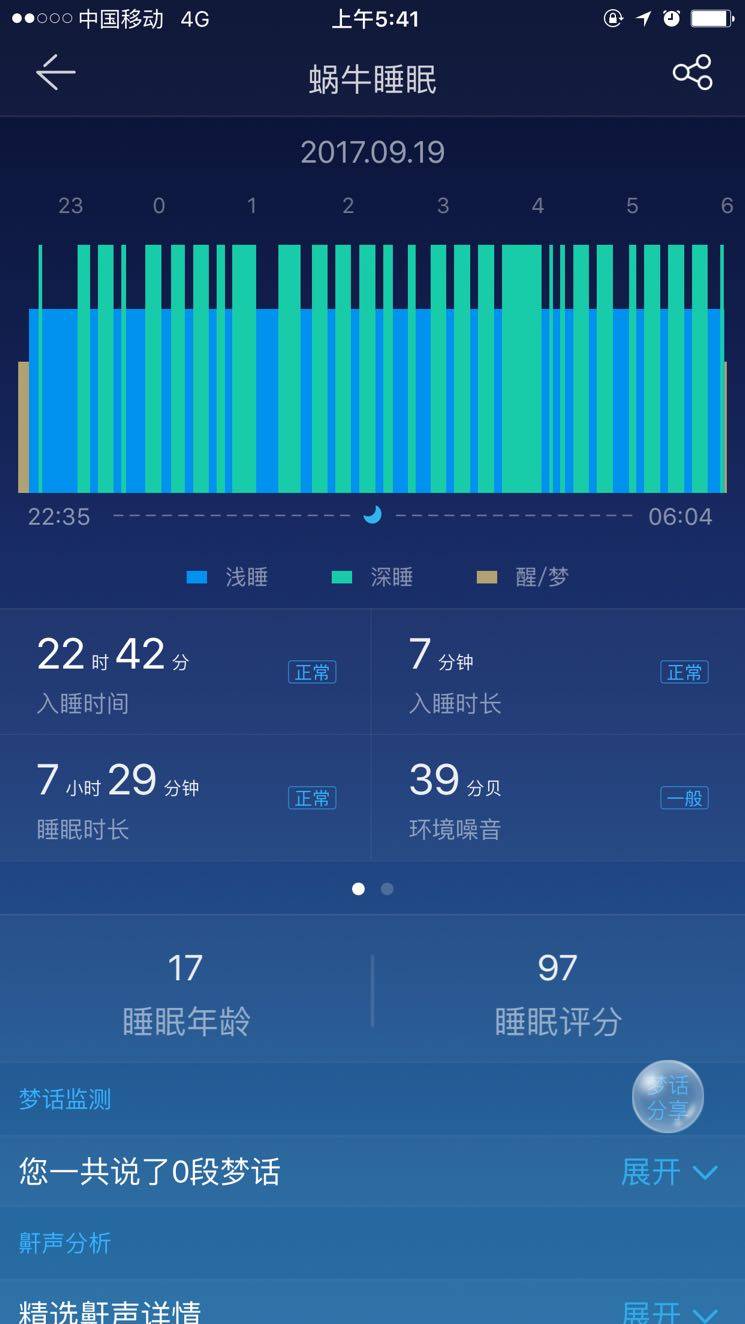Expand the 精选鼾声详情 section
The height and width of the screenshot is (1324, 745).
tap(669, 1310)
